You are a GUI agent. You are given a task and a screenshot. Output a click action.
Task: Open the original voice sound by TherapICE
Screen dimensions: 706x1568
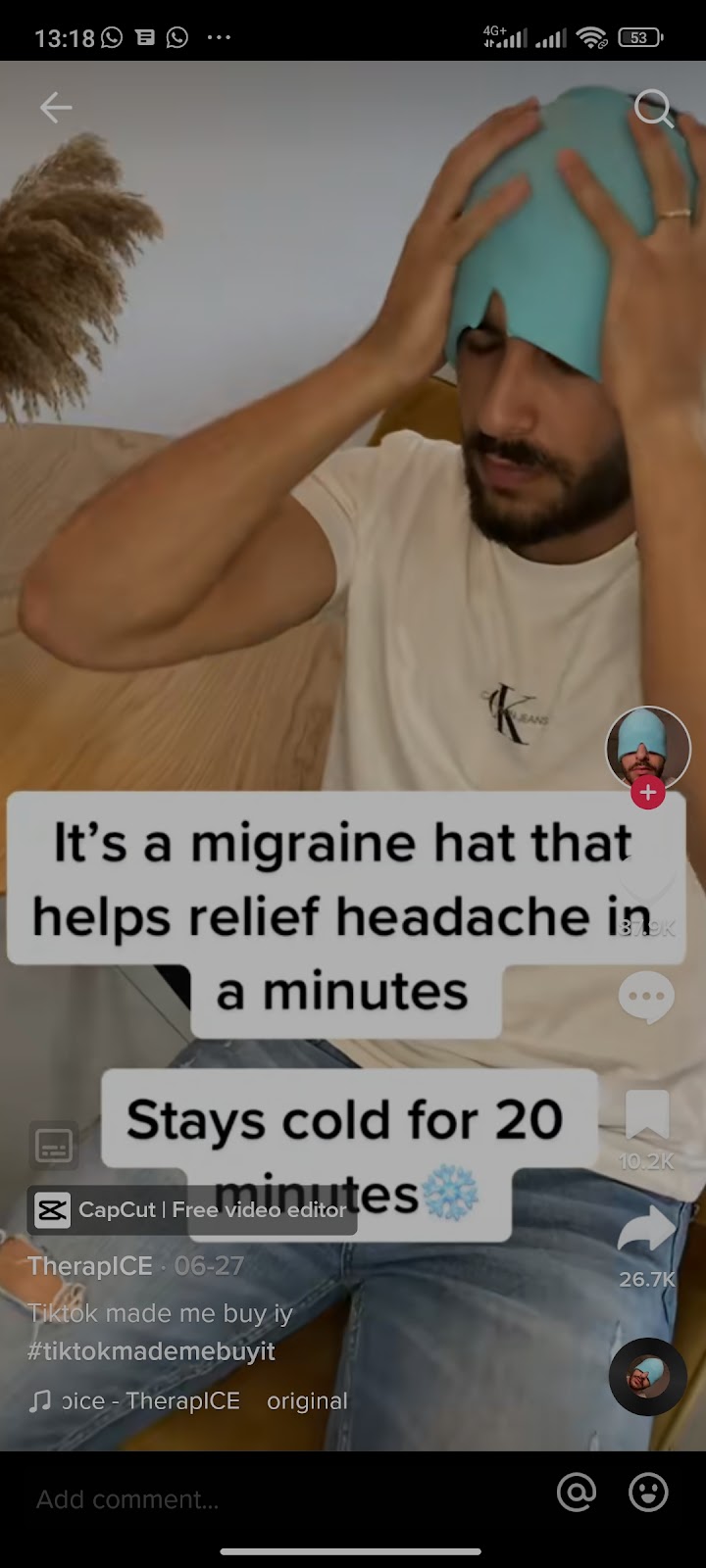tap(186, 1401)
